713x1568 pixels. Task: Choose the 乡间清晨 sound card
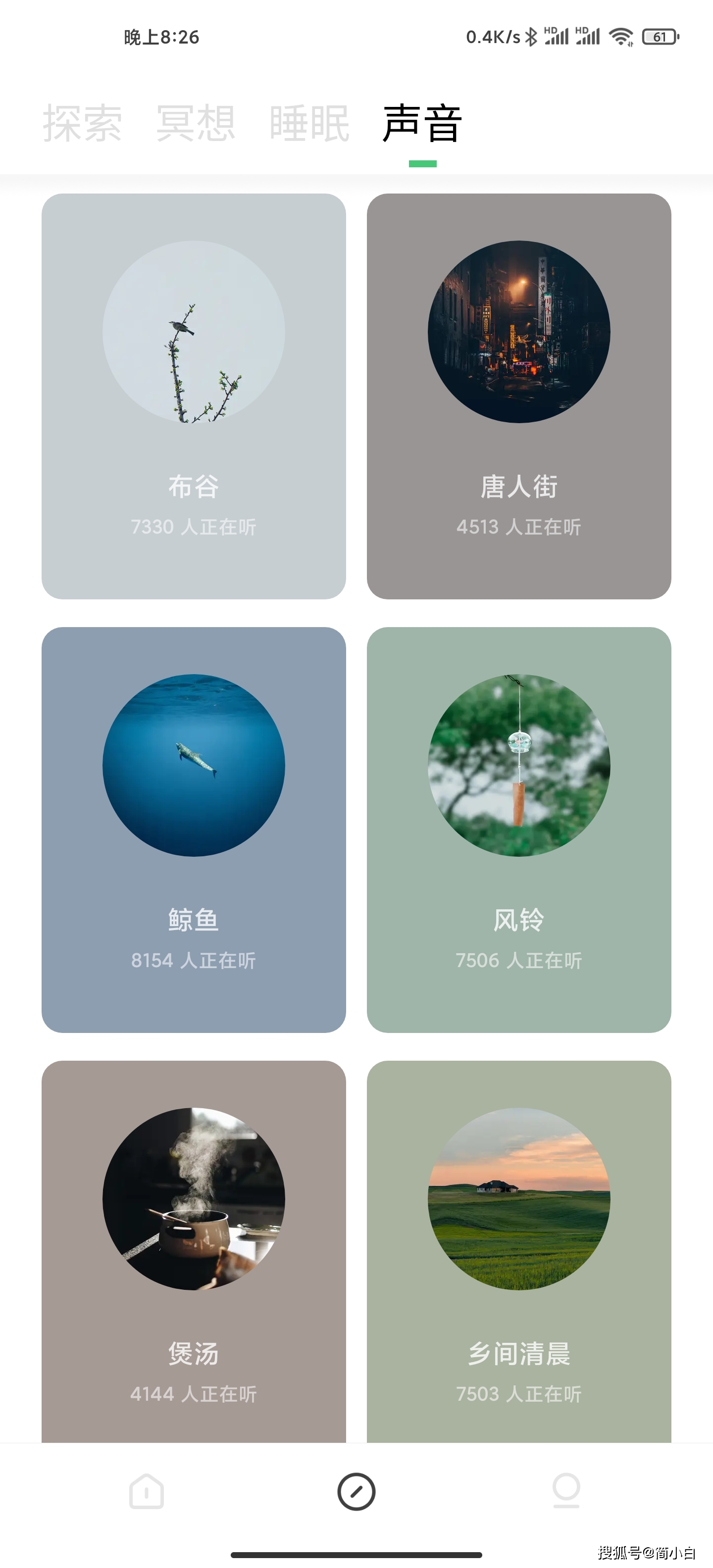pos(519,1251)
